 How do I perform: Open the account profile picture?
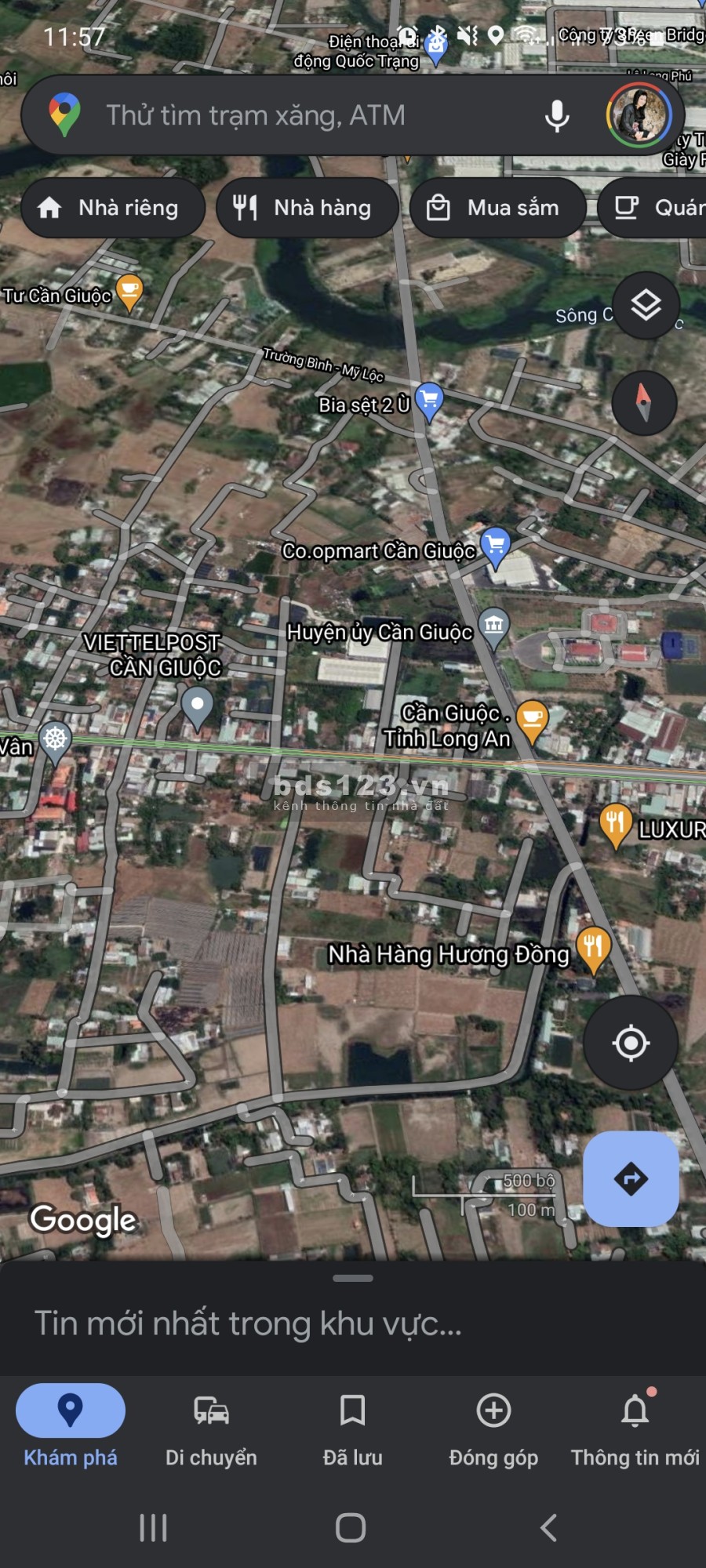[639, 114]
